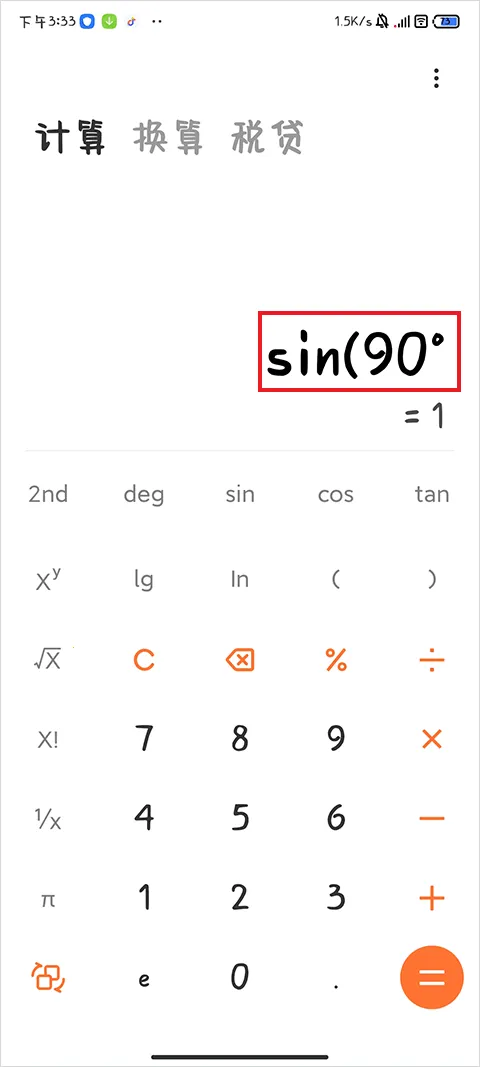Tap the percent key
Image resolution: width=480 pixels, height=1067 pixels.
pyautogui.click(x=336, y=659)
